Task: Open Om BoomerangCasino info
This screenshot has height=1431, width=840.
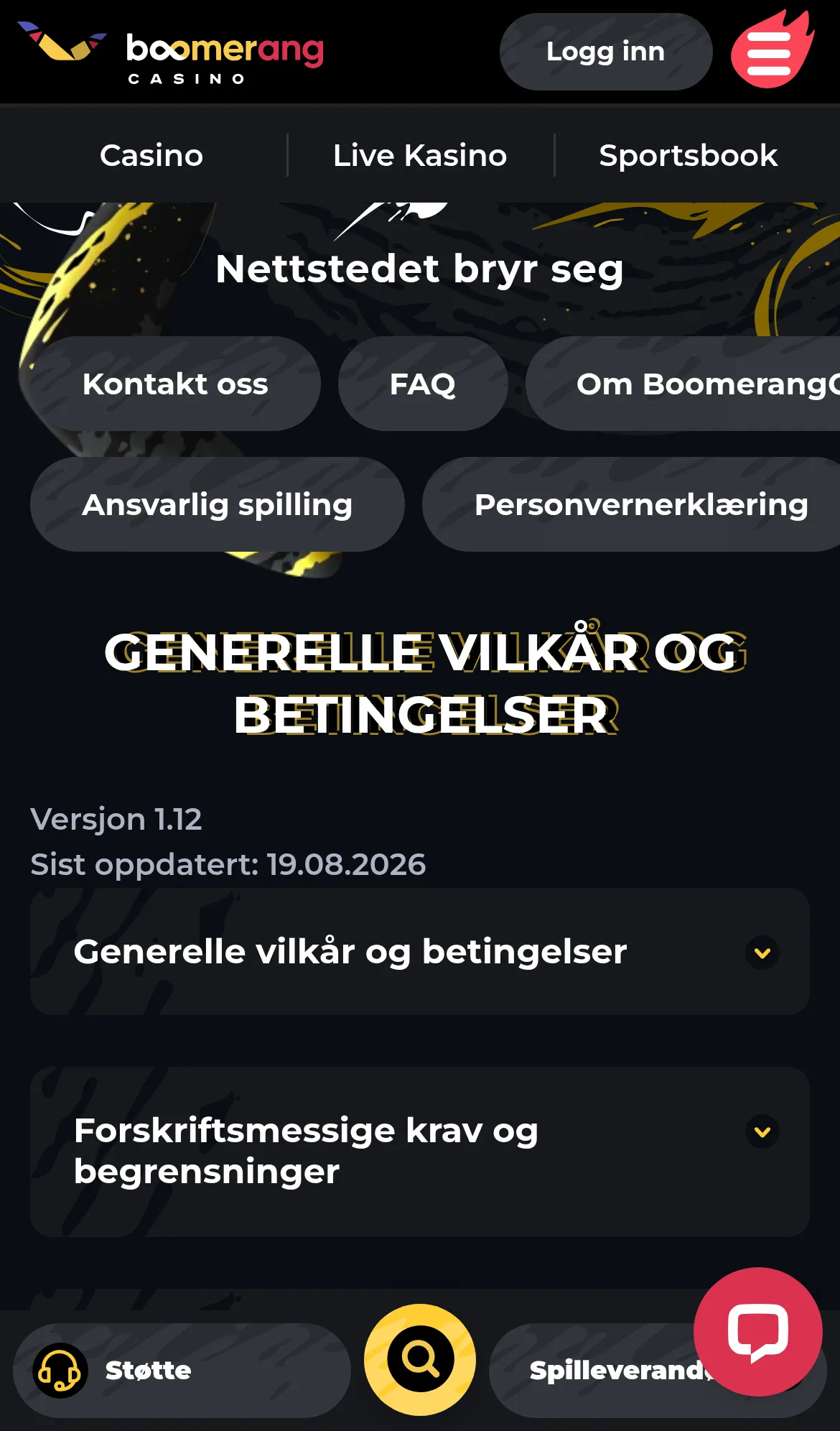Action: pyautogui.click(x=683, y=384)
